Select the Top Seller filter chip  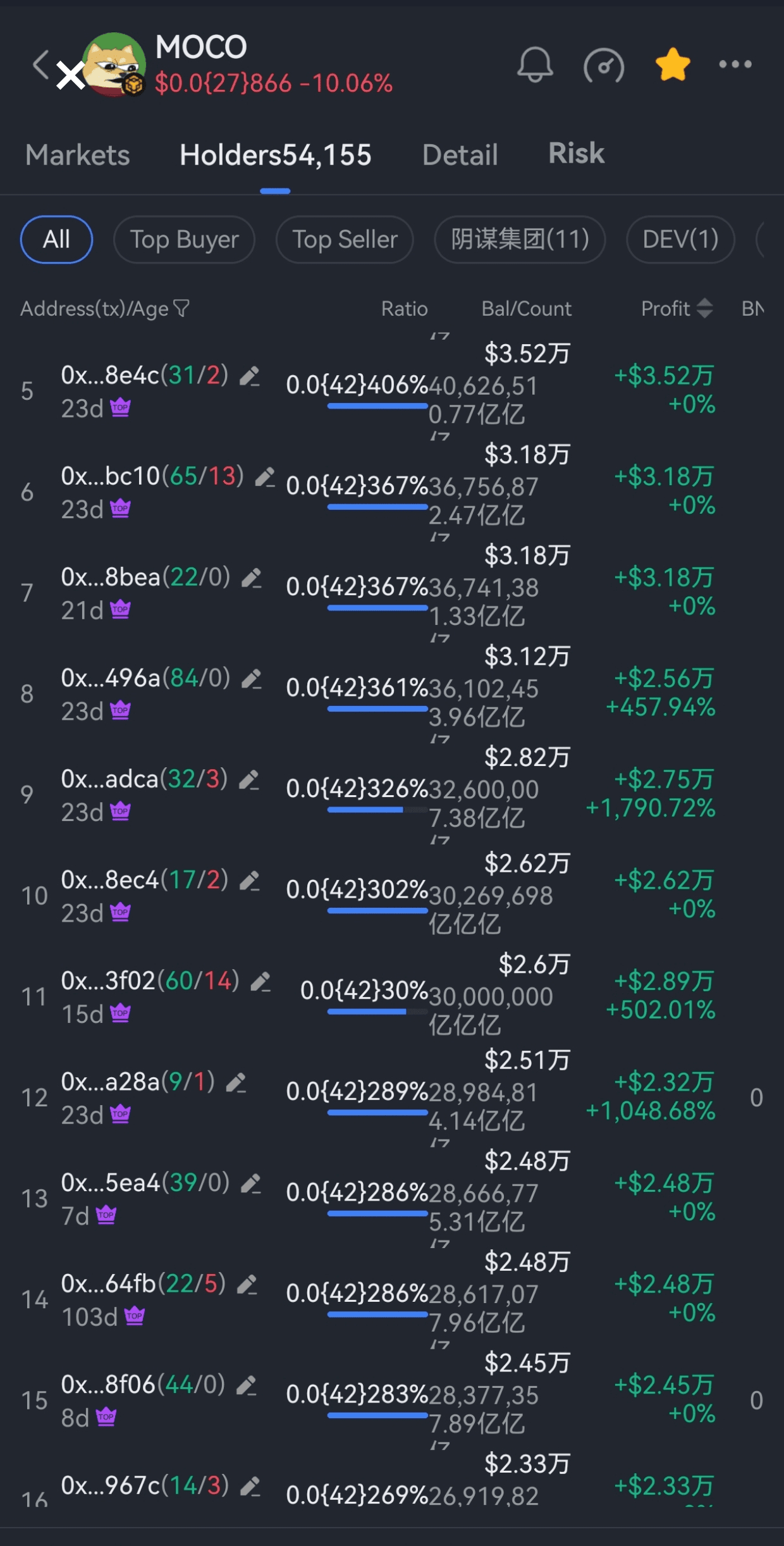[345, 240]
